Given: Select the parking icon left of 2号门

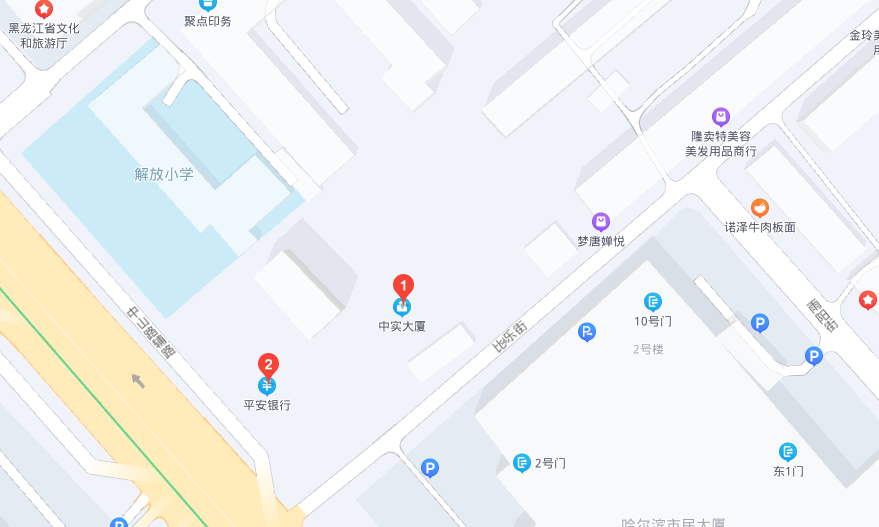Looking at the screenshot, I should point(430,467).
